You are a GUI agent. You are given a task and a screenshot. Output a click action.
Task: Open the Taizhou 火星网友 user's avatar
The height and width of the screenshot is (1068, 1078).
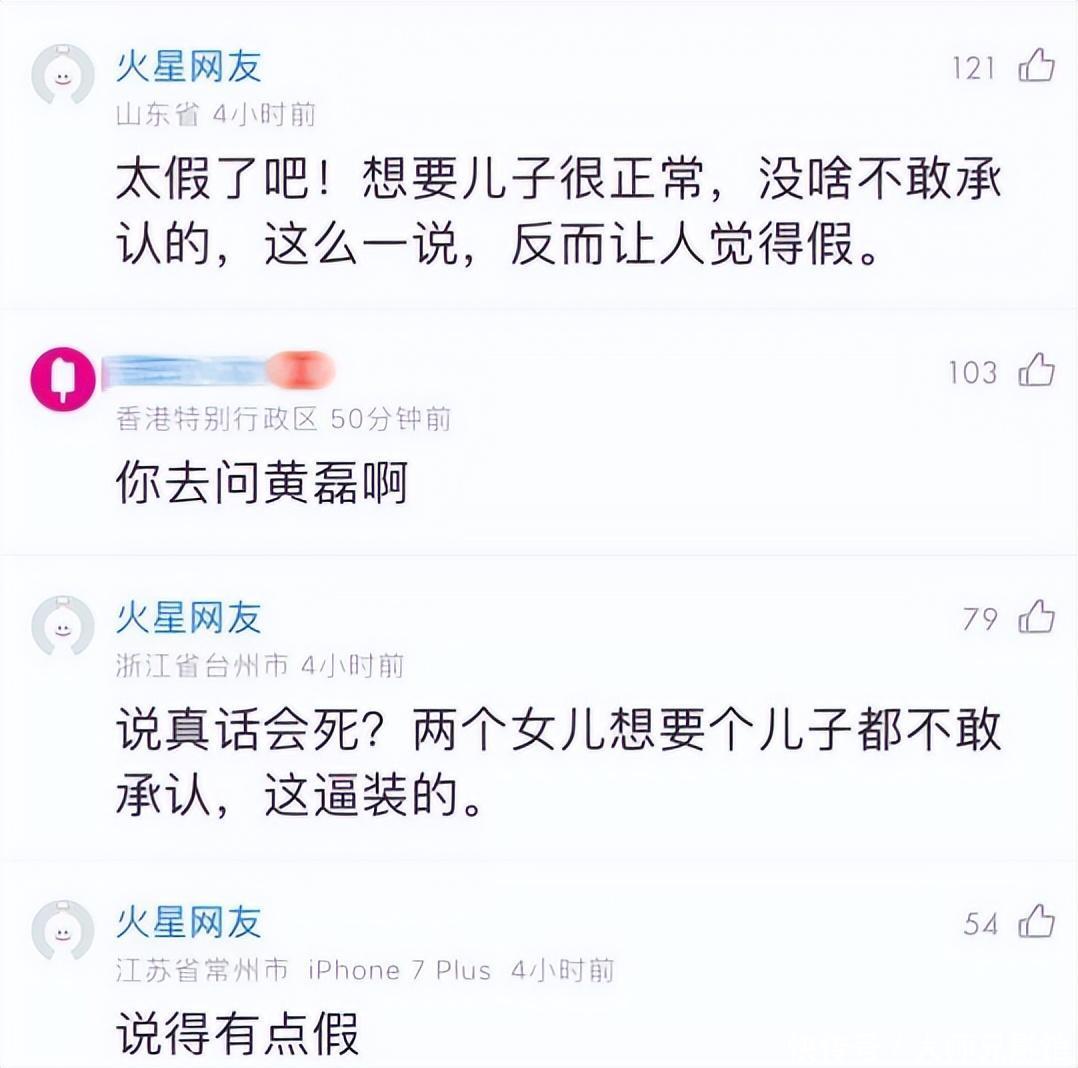click(x=63, y=625)
